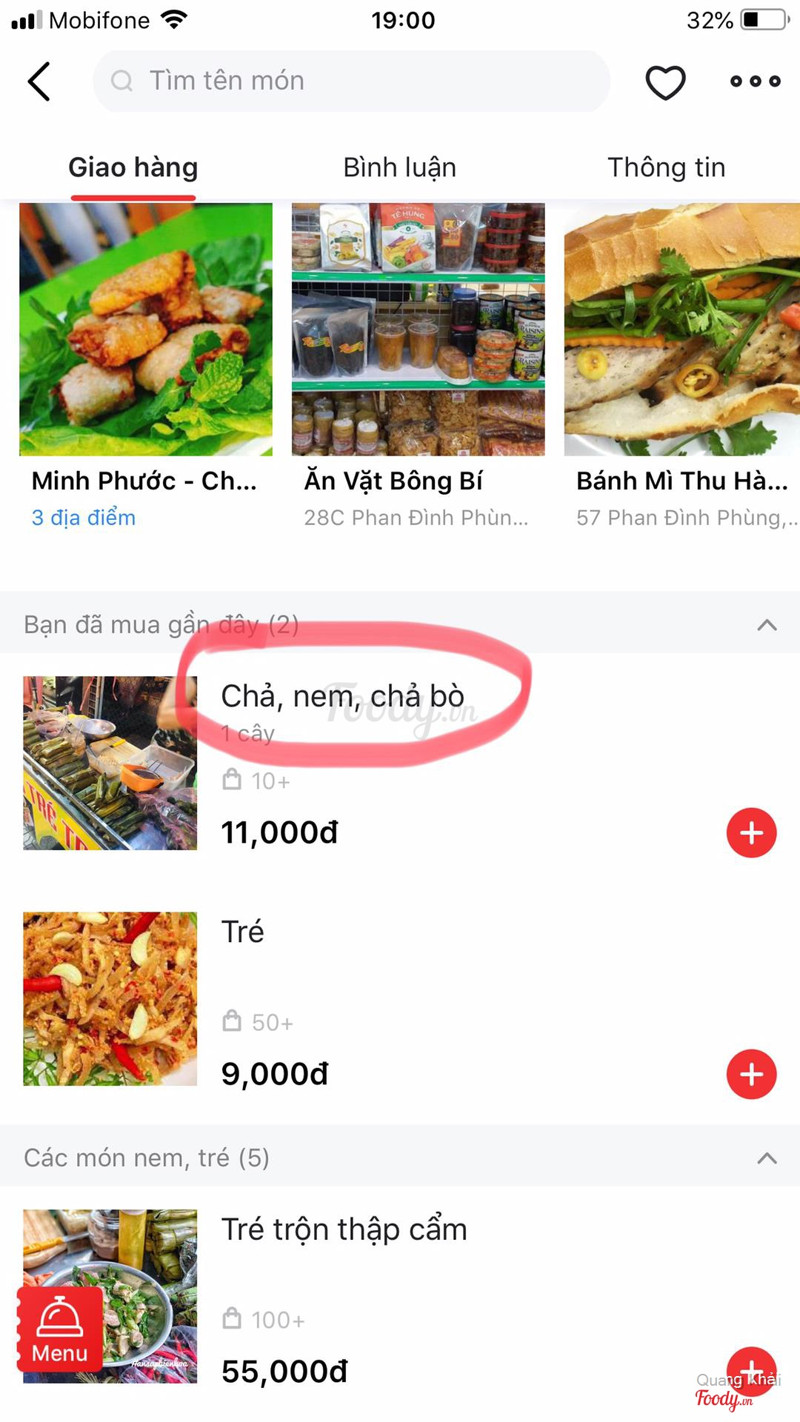View the Tré trộn thập cẩm item
The width and height of the screenshot is (800, 1422).
(344, 1229)
